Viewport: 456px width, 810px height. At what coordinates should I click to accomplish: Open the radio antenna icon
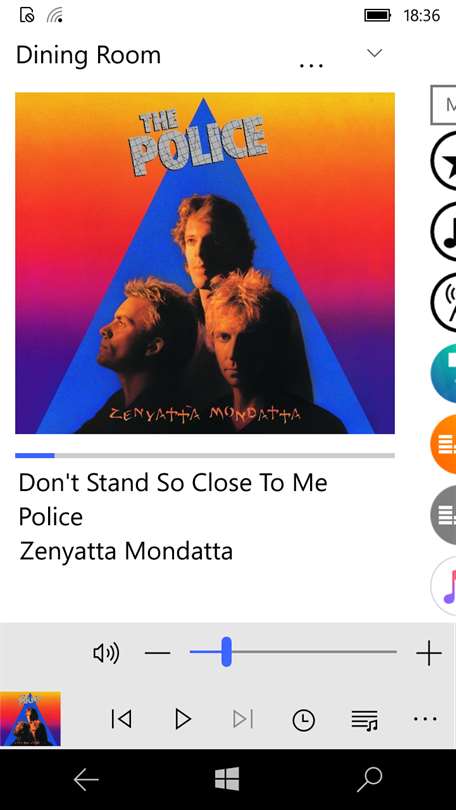pos(443,302)
